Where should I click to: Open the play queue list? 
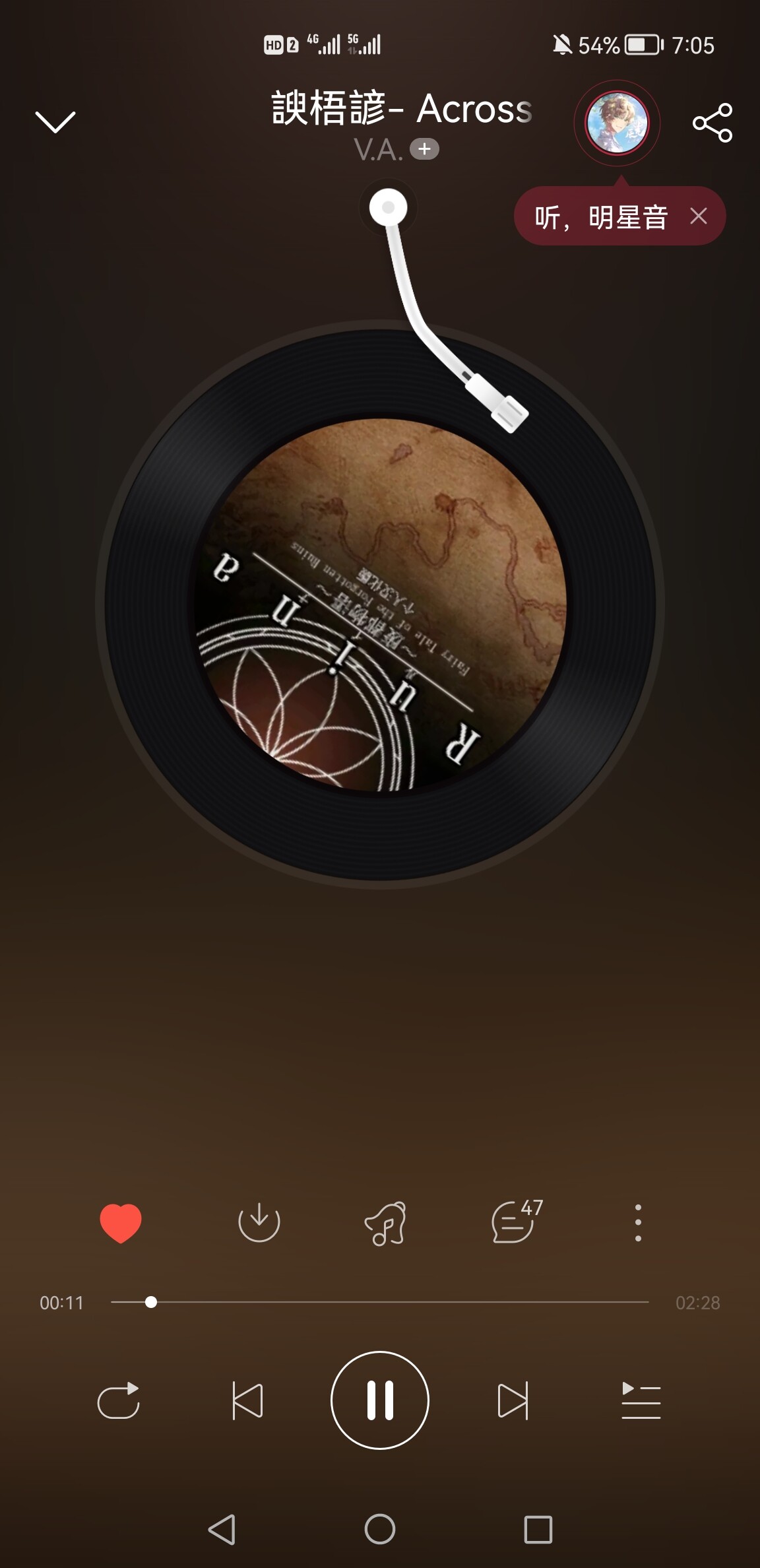641,1400
